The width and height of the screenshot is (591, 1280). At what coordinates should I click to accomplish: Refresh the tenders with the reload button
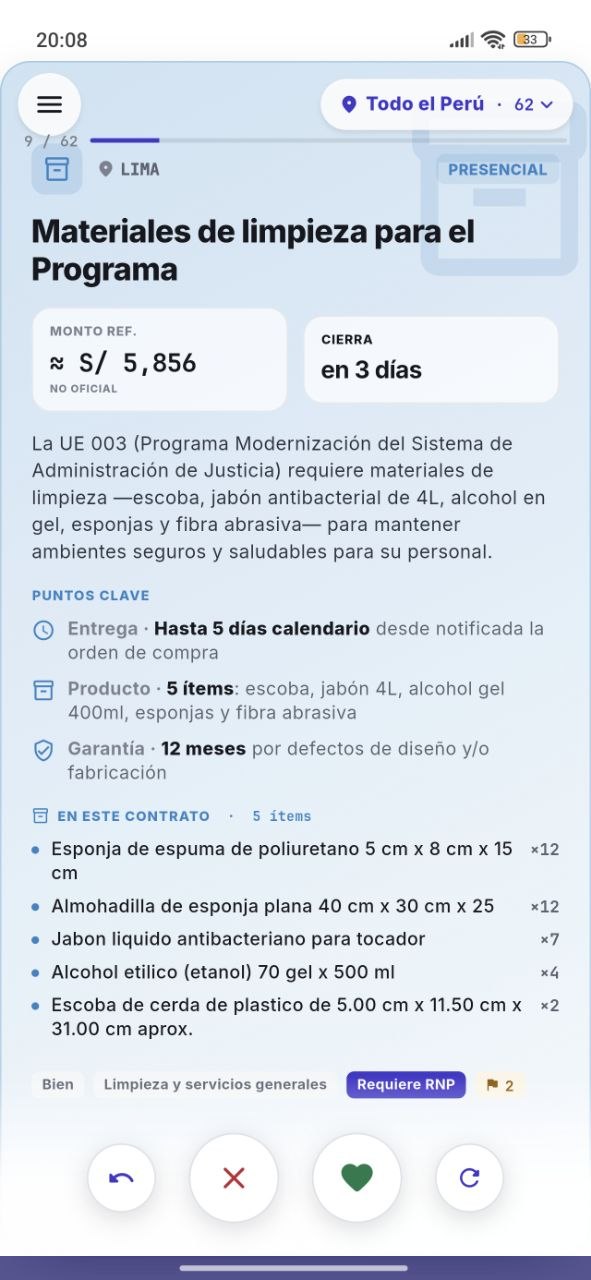(x=469, y=1178)
